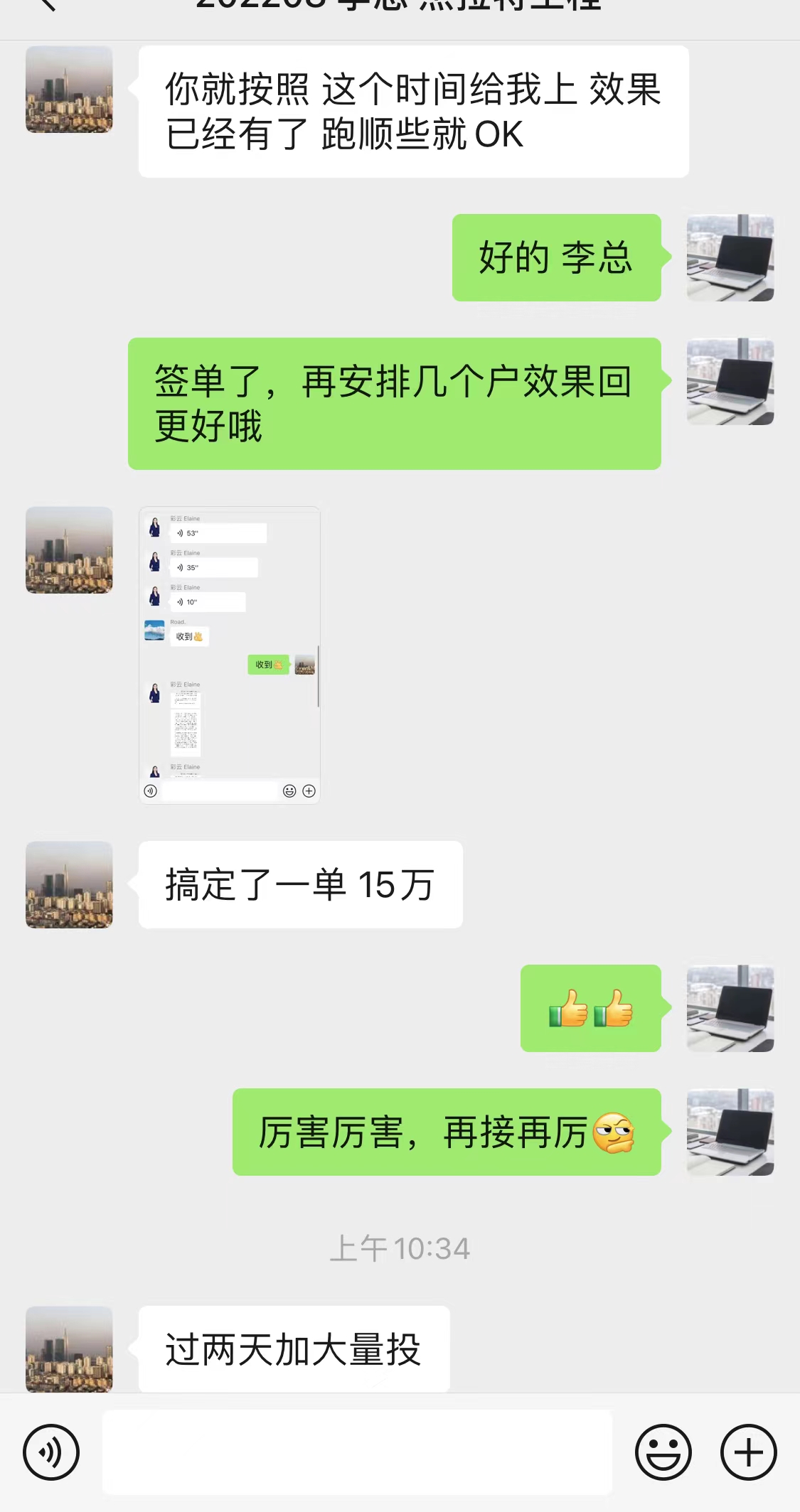Tap the message text input field
The height and width of the screenshot is (1512, 800).
coord(357,1452)
